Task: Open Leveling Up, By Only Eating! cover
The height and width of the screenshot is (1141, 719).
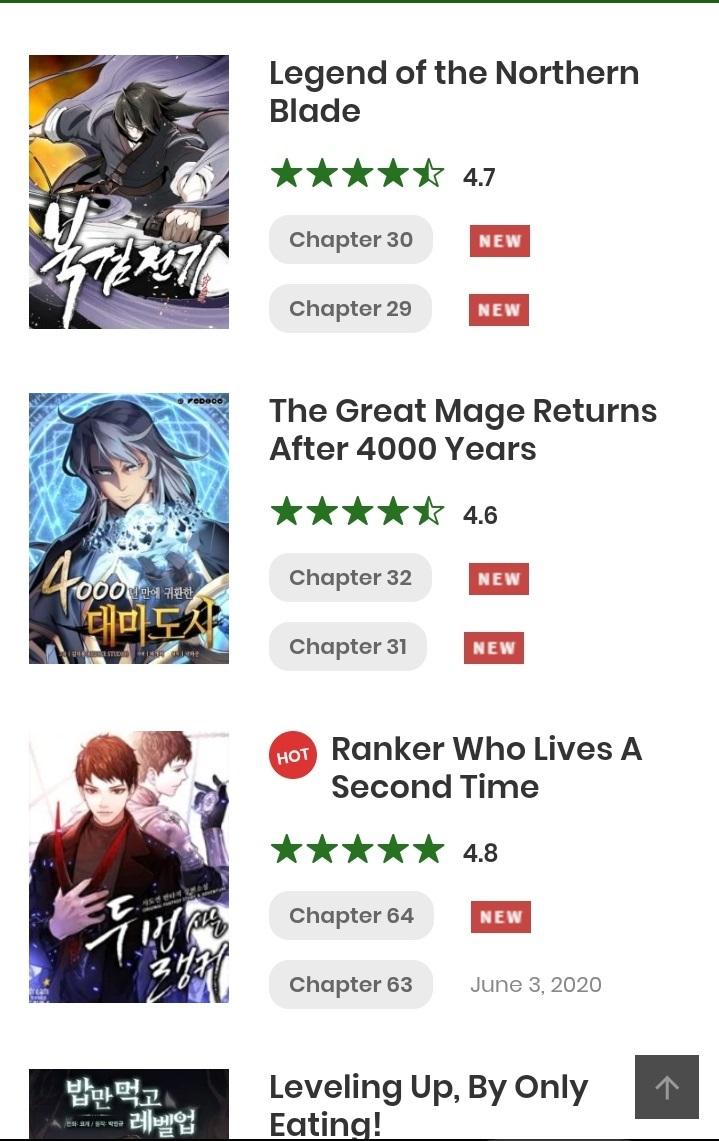Action: (x=129, y=1105)
